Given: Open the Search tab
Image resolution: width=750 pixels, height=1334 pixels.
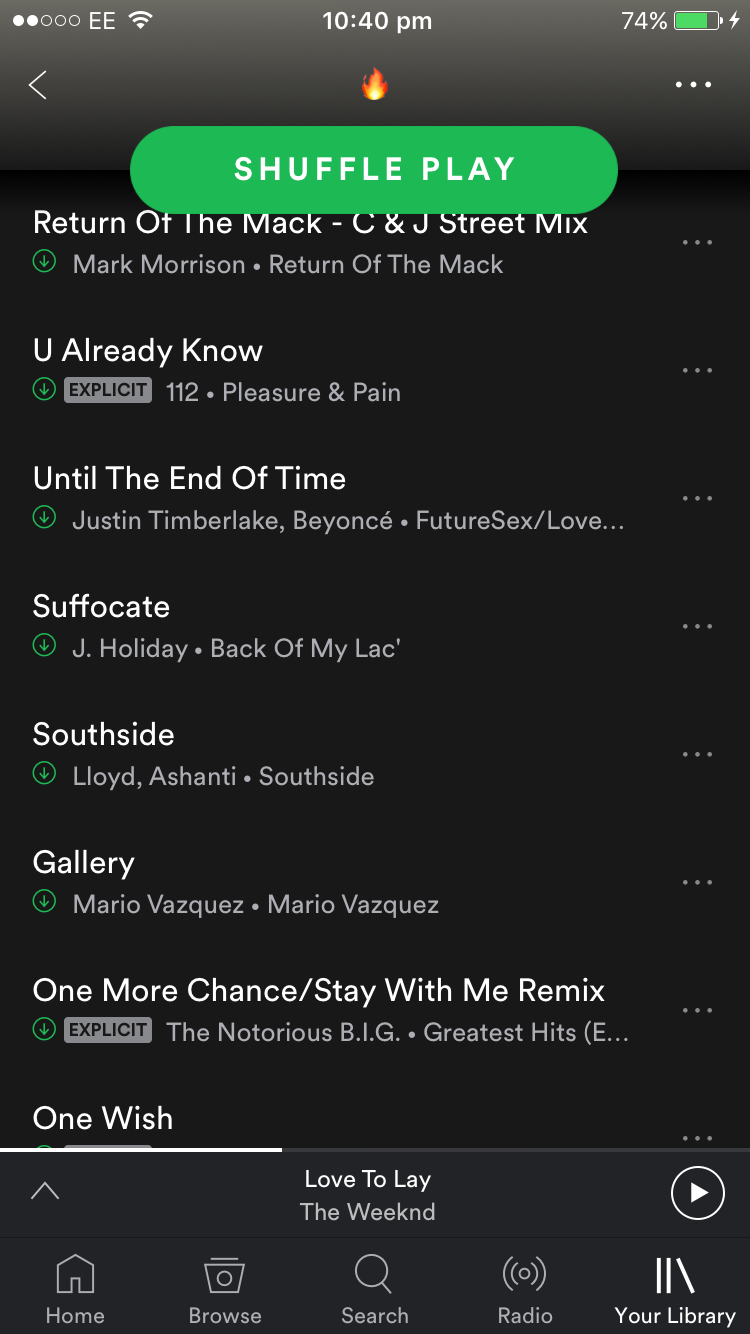Looking at the screenshot, I should point(375,1289).
